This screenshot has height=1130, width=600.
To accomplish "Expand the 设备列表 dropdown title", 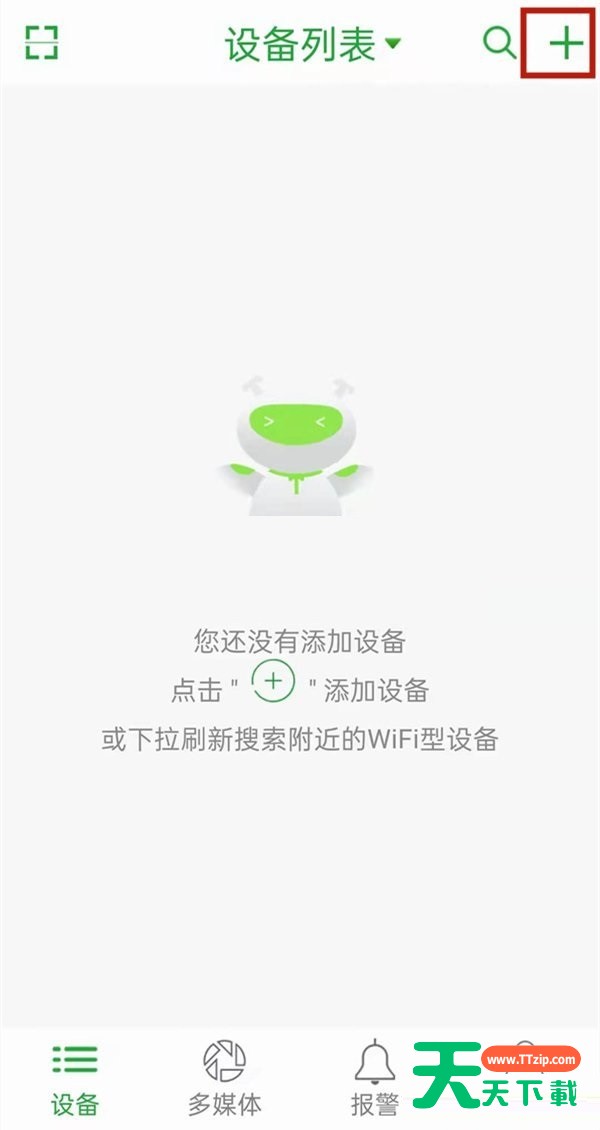I will click(312, 45).
